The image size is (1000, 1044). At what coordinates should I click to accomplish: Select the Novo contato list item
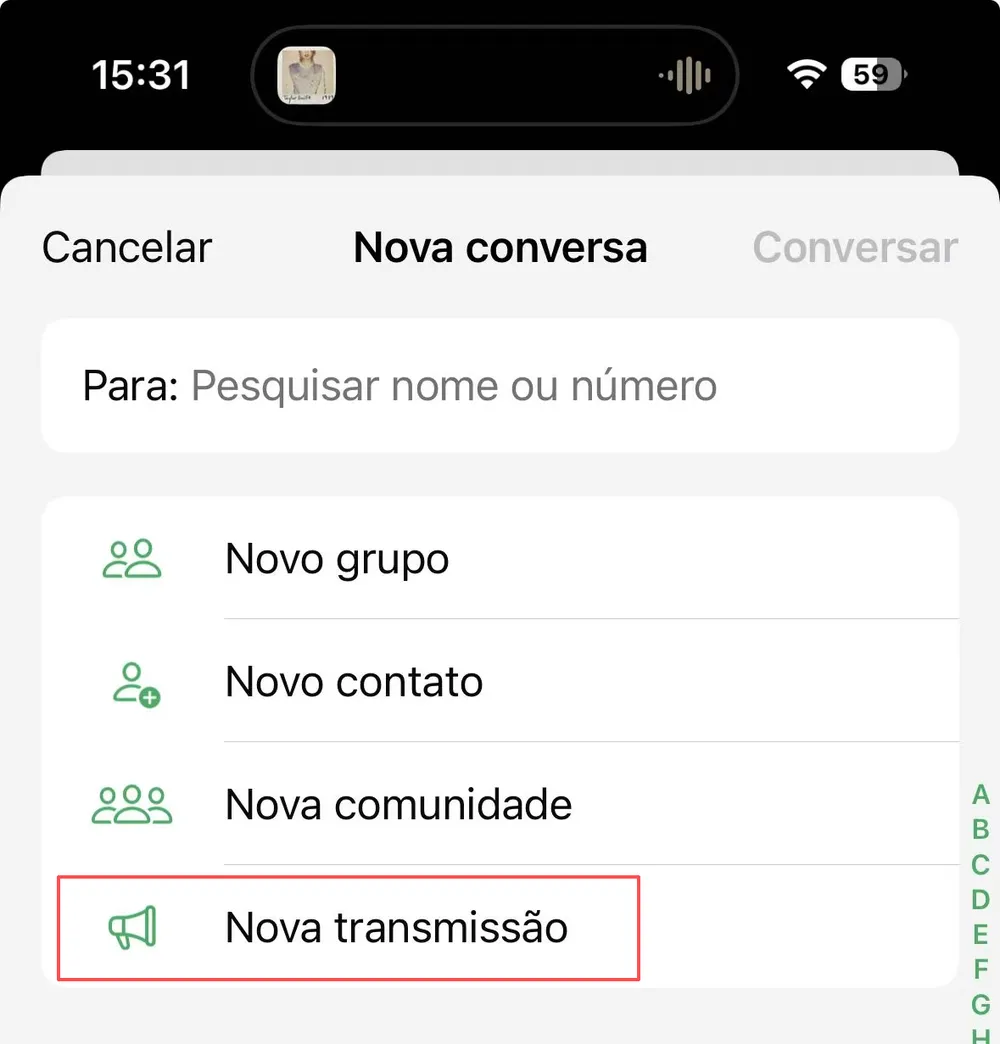[354, 682]
